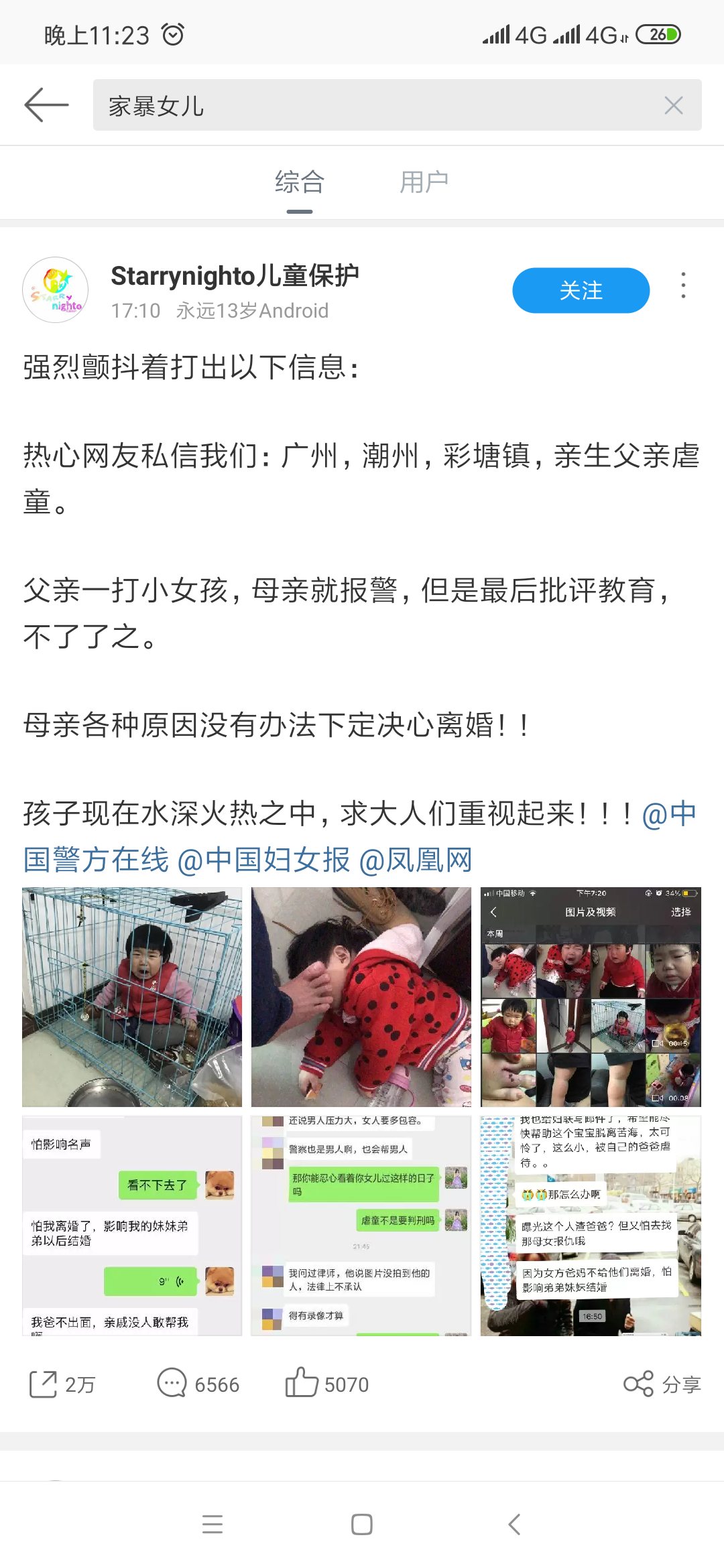Open the first photo of the post
The height and width of the screenshot is (1568, 724).
(132, 997)
